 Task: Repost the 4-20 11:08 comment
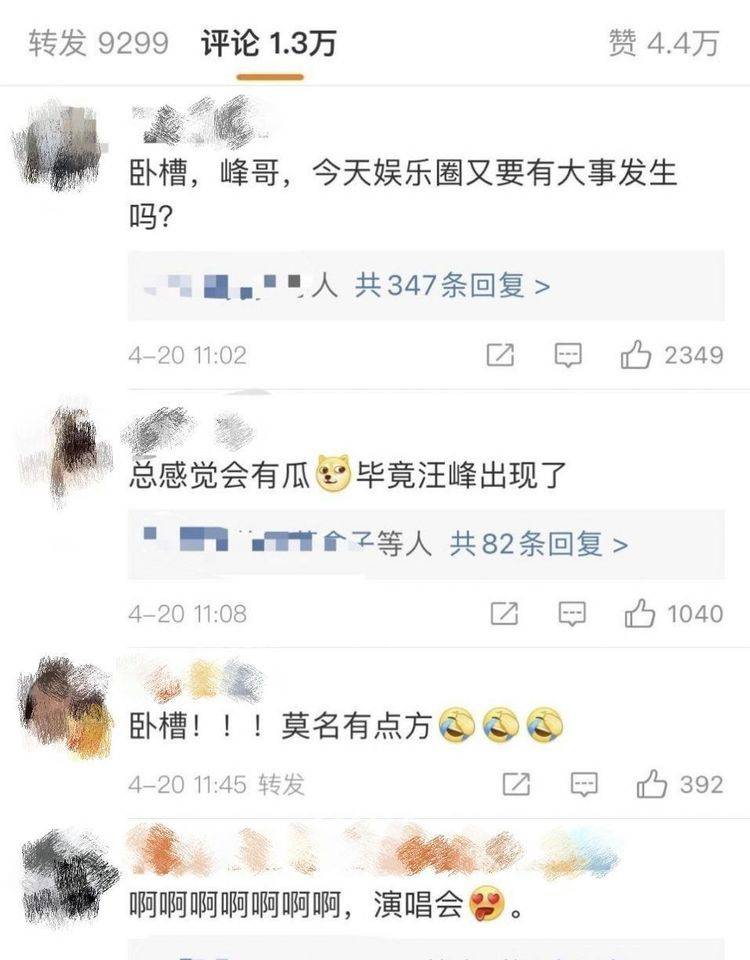pyautogui.click(x=503, y=613)
